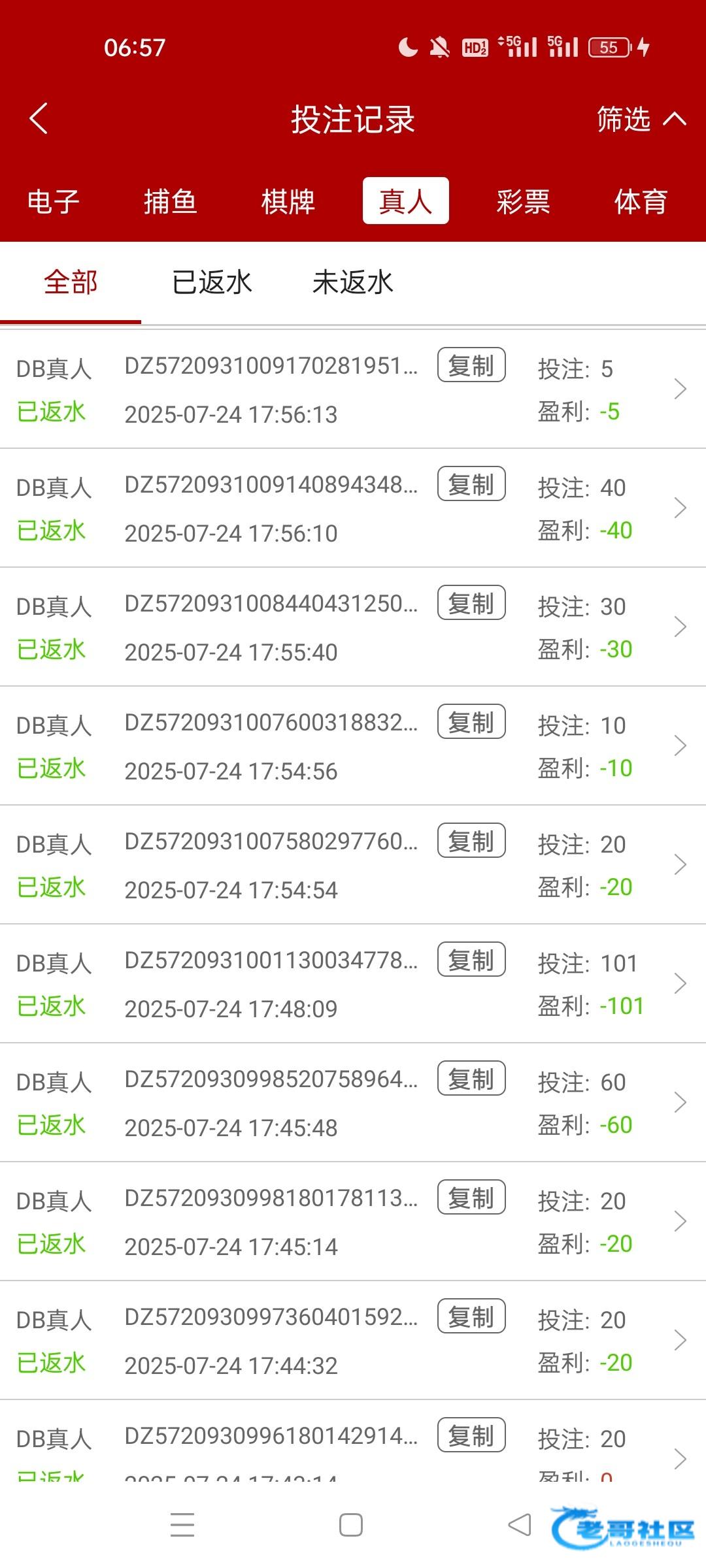Copy order number of the 17:44:32 bet
The image size is (706, 1568).
click(471, 1316)
